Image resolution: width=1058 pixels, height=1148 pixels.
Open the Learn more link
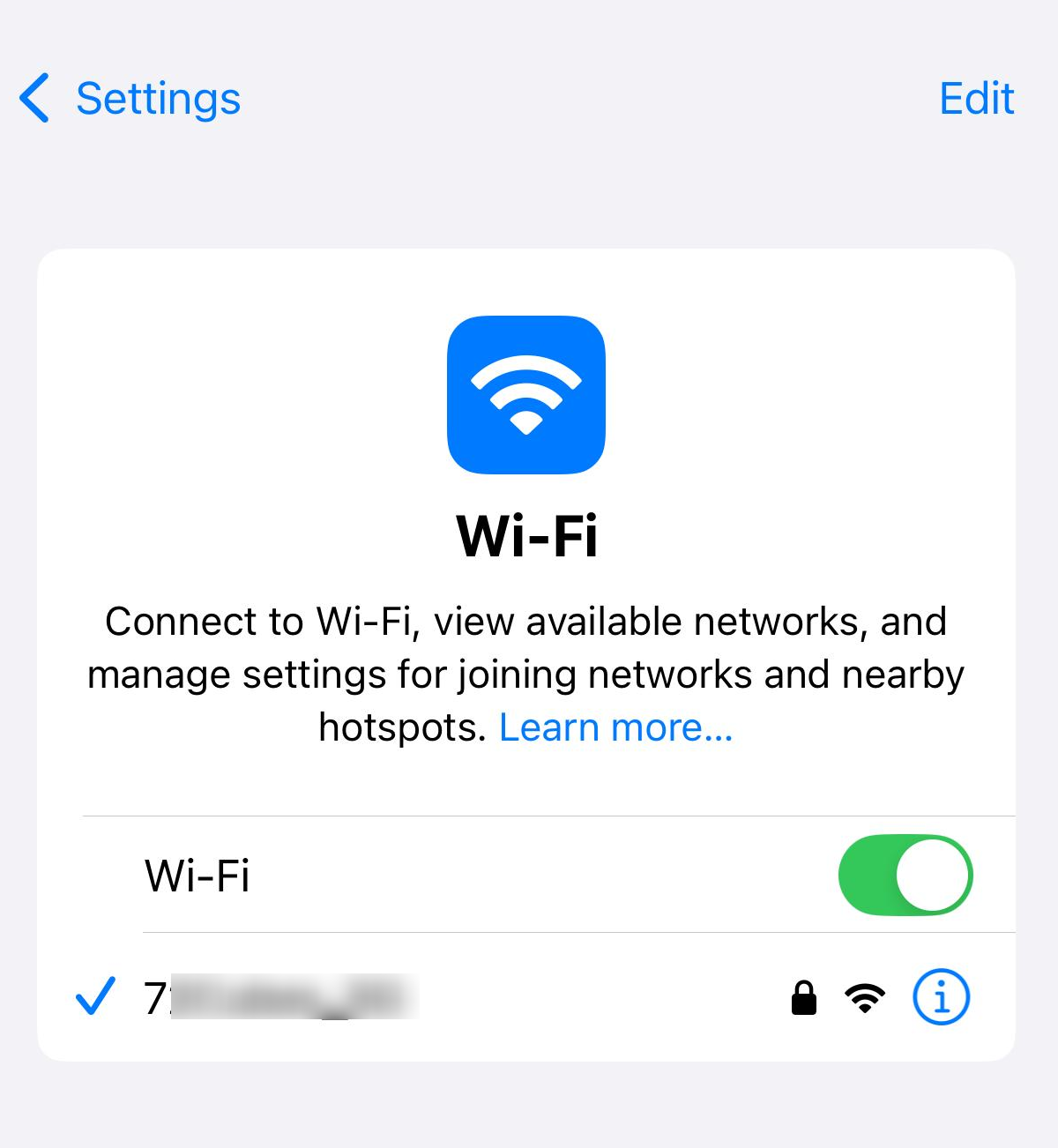pos(615,727)
